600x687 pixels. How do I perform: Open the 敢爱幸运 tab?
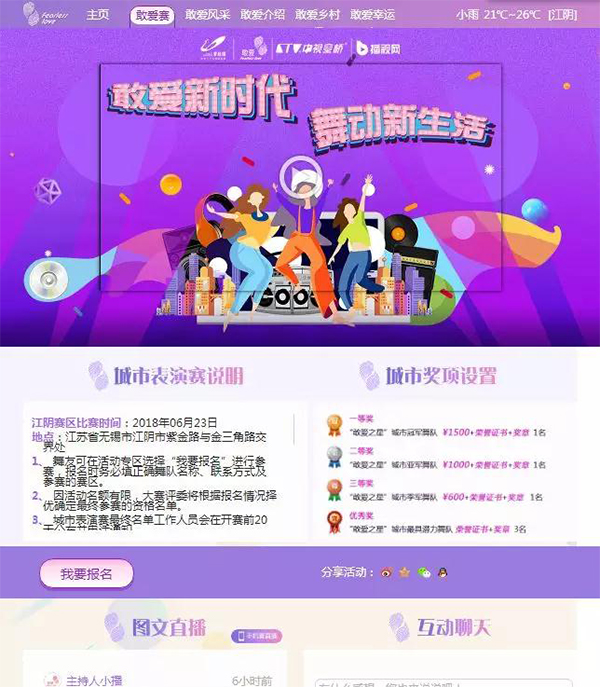tap(374, 15)
